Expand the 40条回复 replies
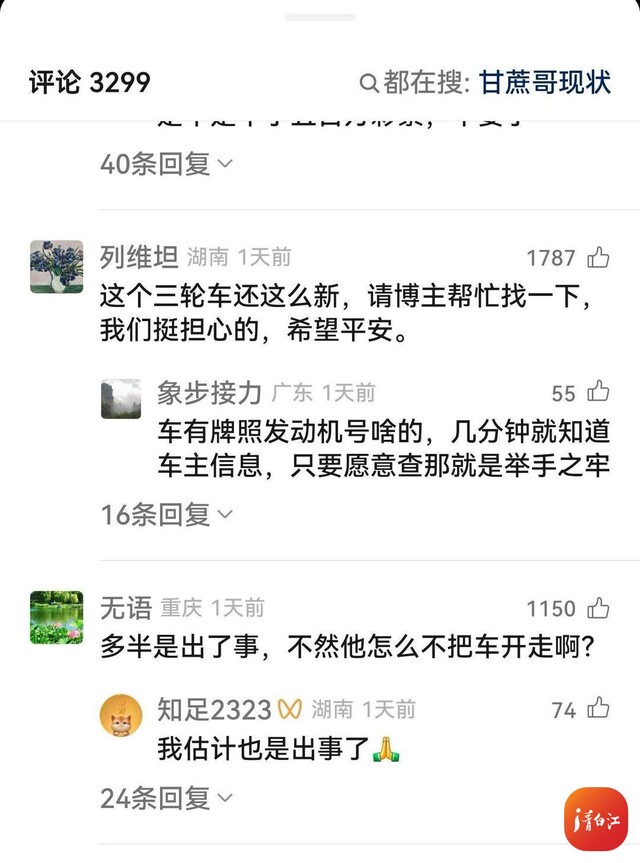This screenshot has width=640, height=863. [166, 164]
